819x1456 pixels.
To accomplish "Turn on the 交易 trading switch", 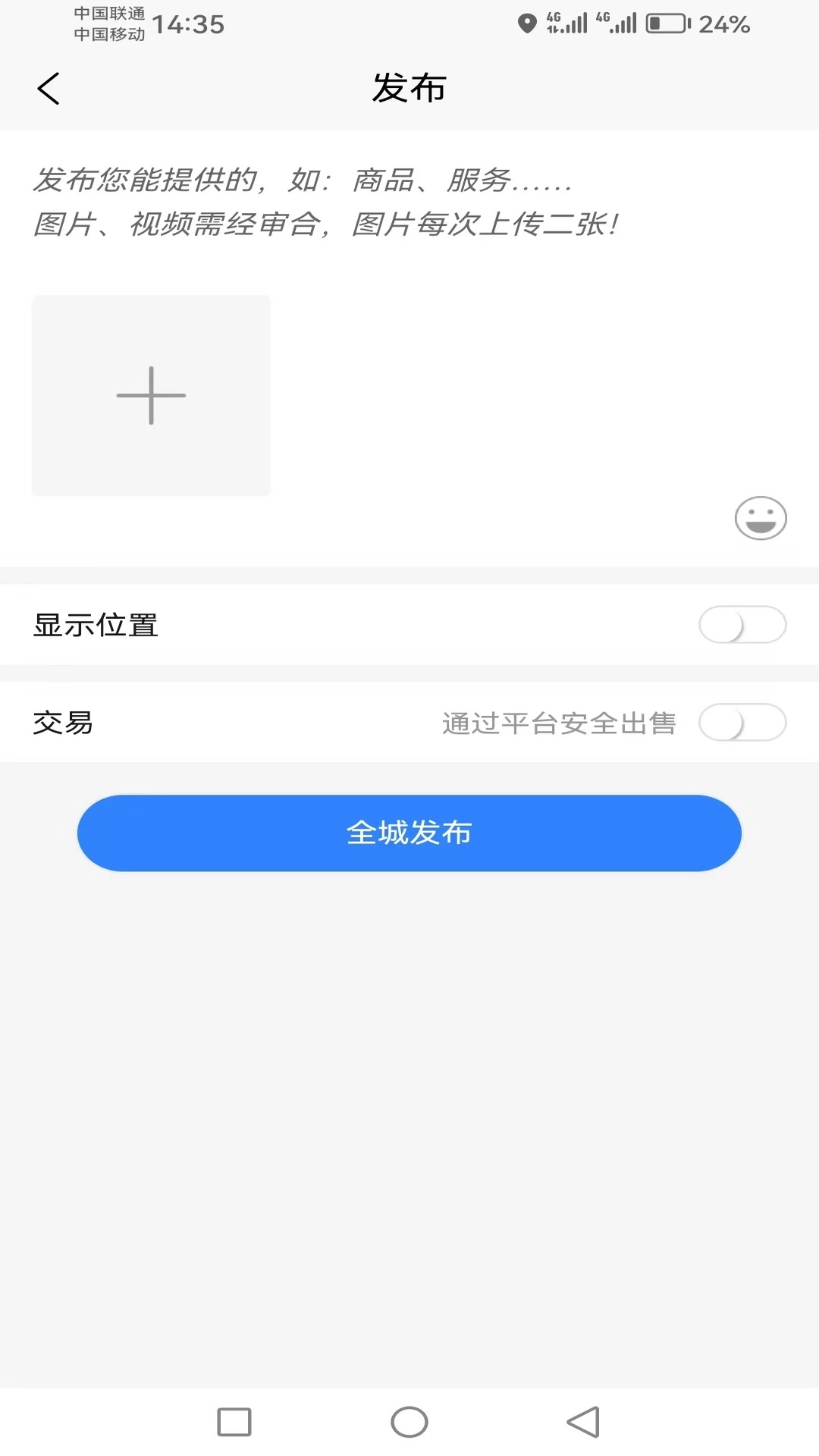I will click(x=743, y=723).
